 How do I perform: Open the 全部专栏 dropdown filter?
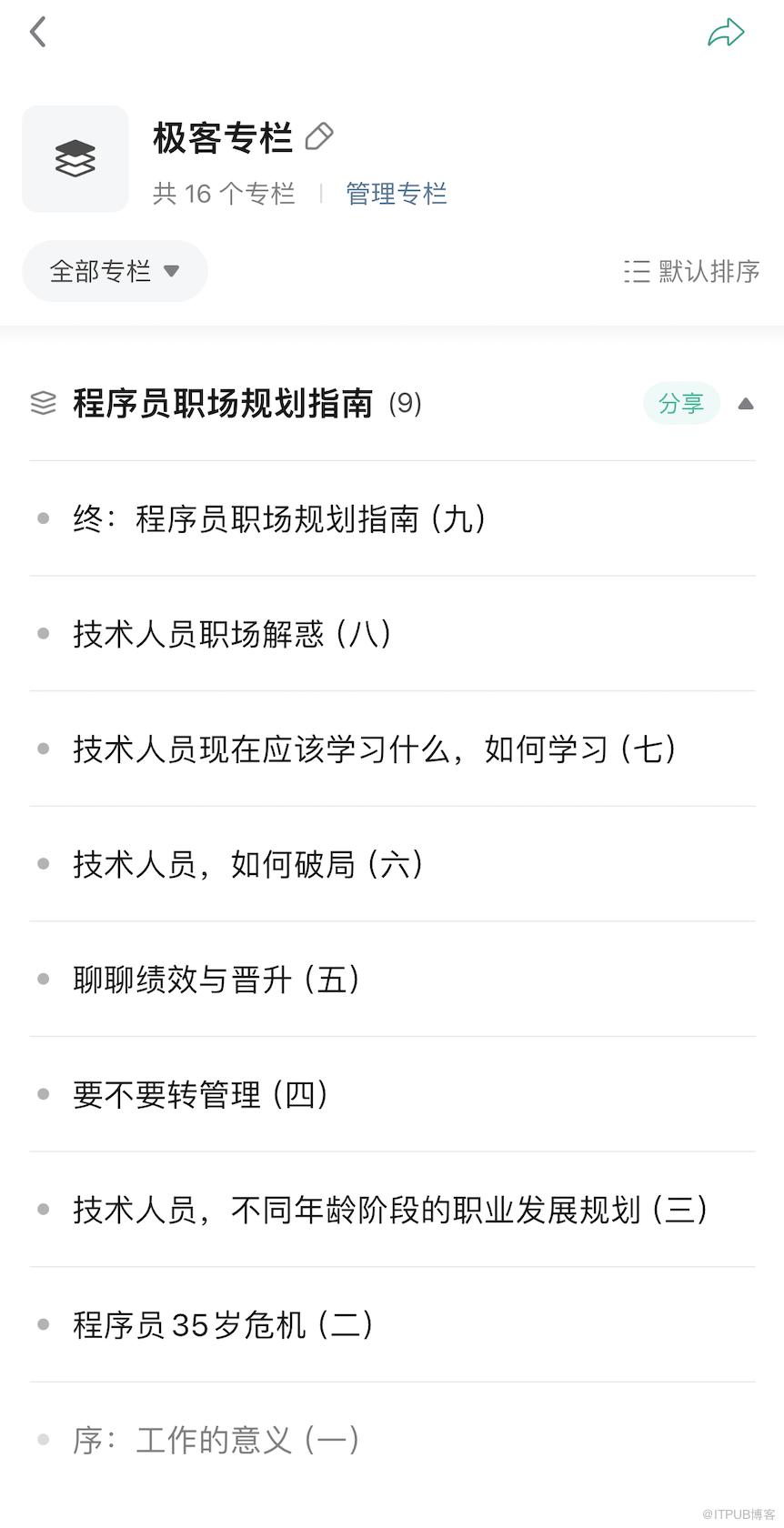pos(115,271)
